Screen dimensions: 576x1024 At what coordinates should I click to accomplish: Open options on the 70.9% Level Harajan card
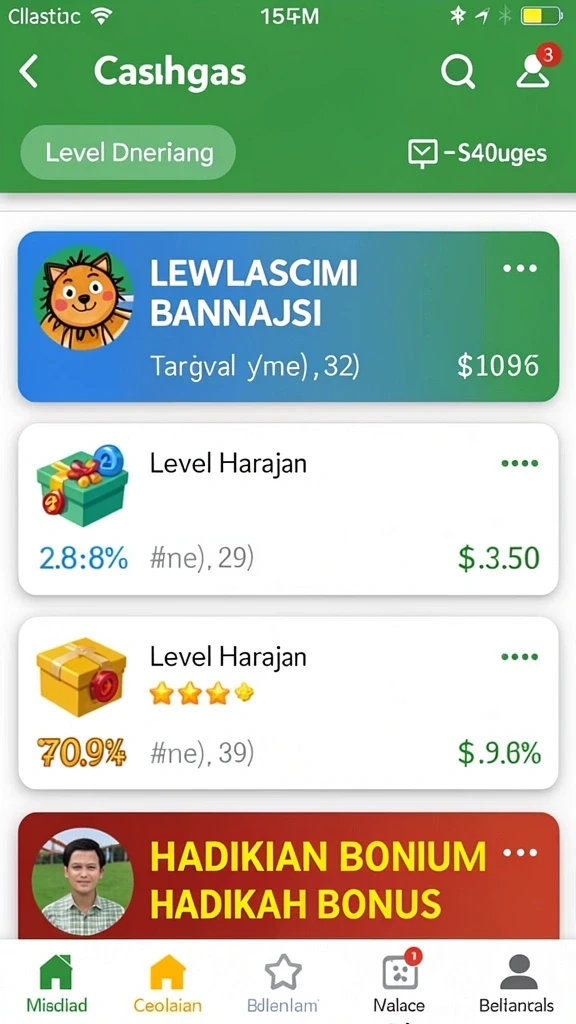point(520,656)
